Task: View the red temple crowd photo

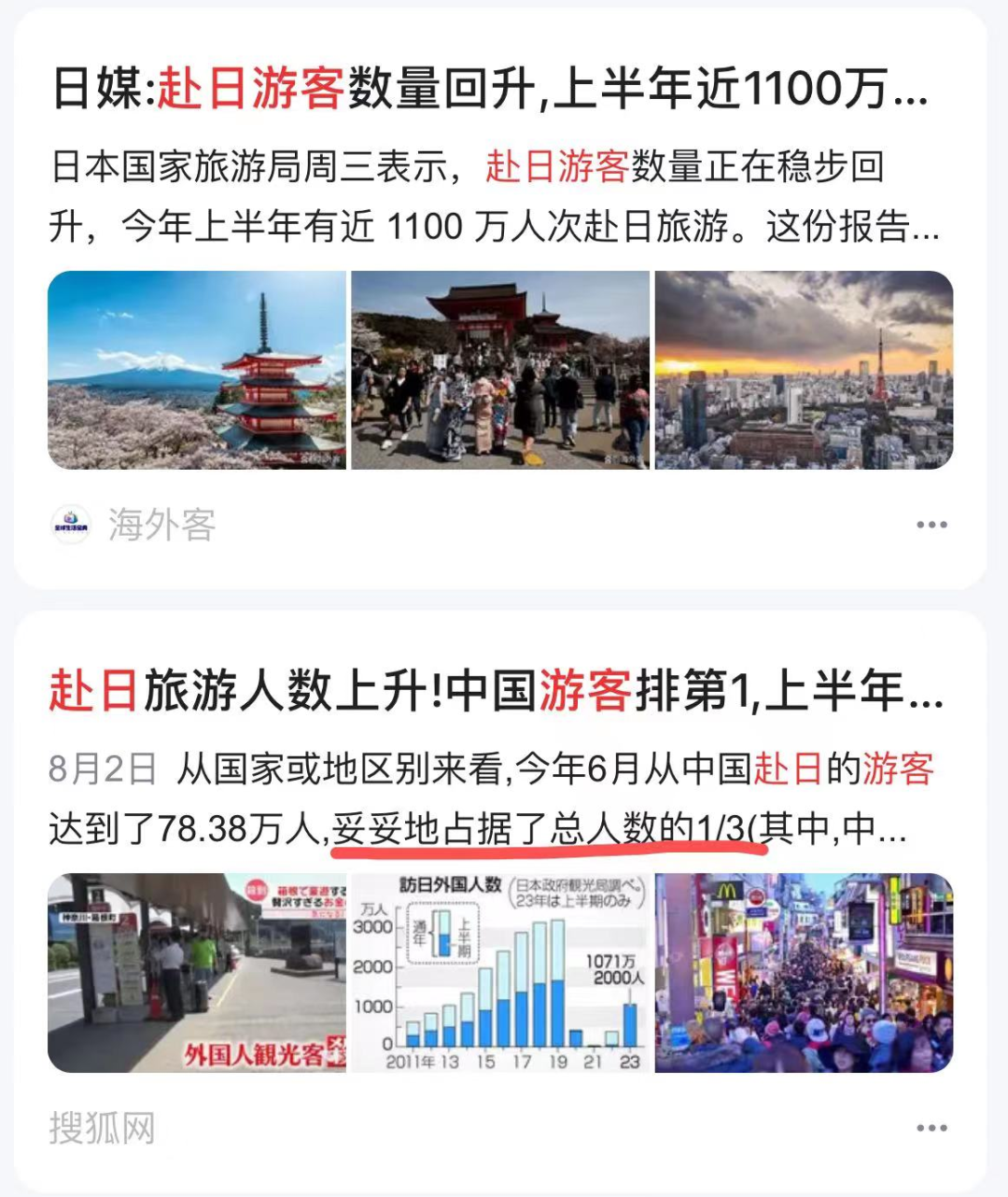Action: coord(500,370)
